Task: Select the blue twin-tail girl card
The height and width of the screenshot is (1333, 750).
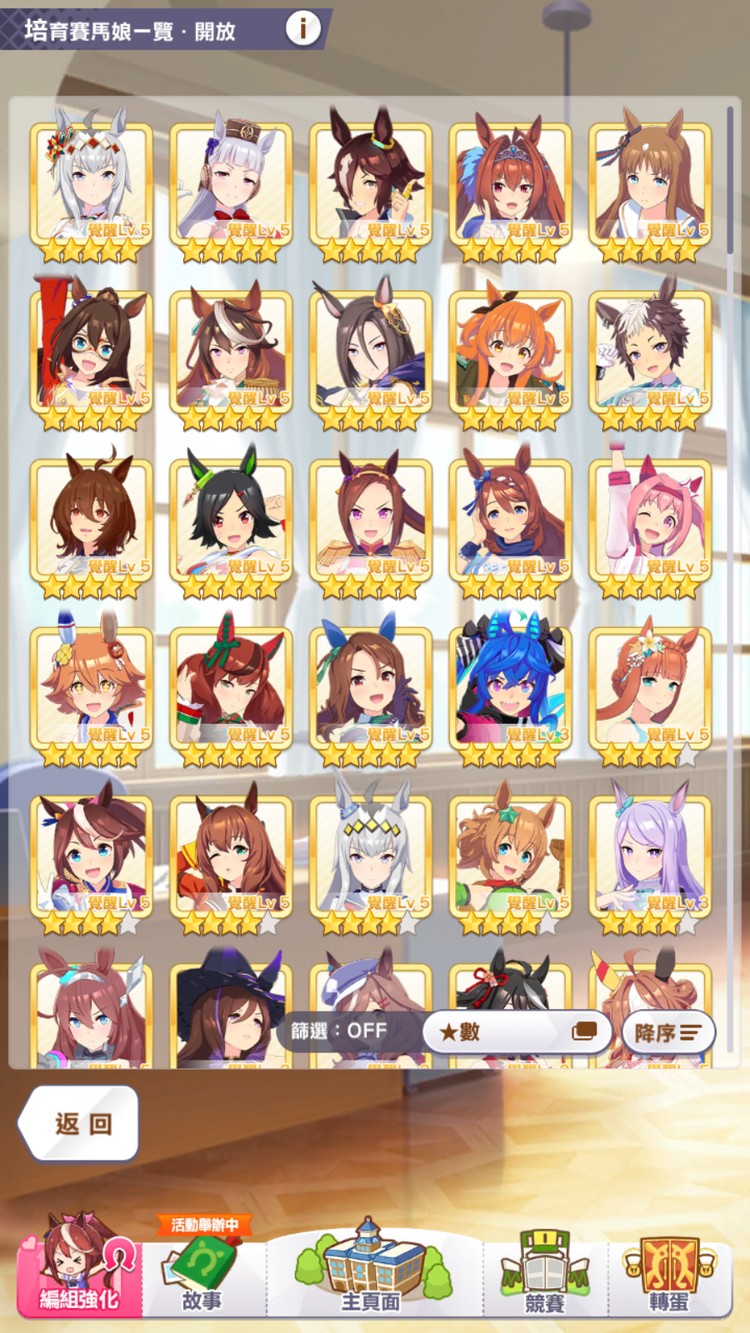Action: coord(510,690)
